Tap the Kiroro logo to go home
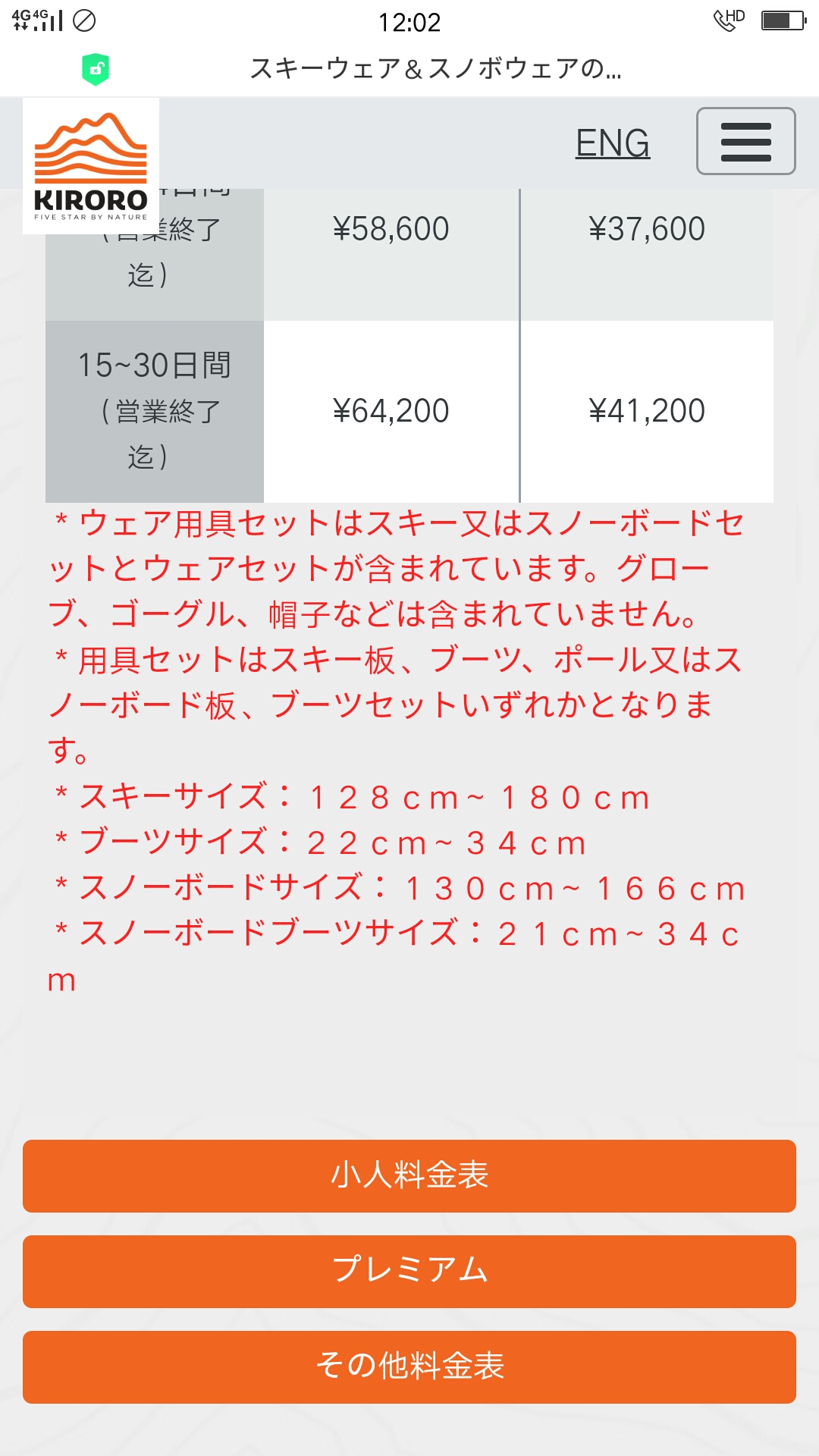Viewport: 819px width, 1456px height. 91,167
